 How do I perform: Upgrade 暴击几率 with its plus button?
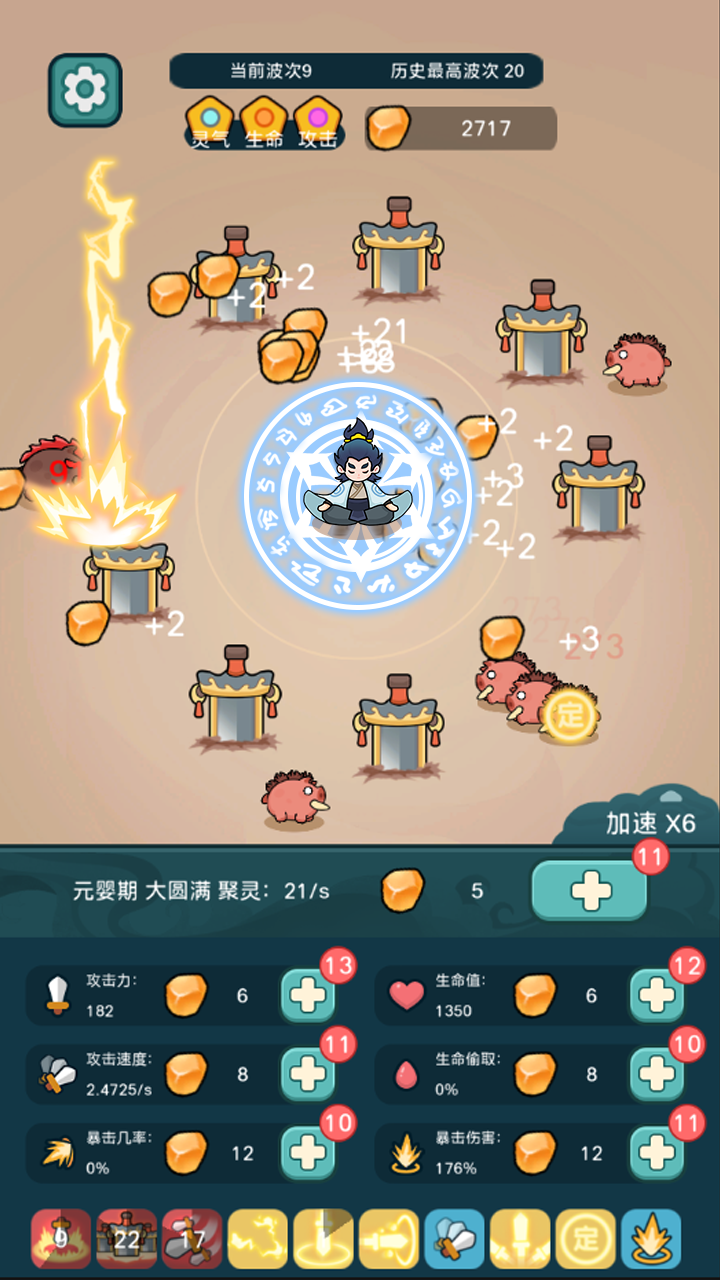tap(307, 1153)
